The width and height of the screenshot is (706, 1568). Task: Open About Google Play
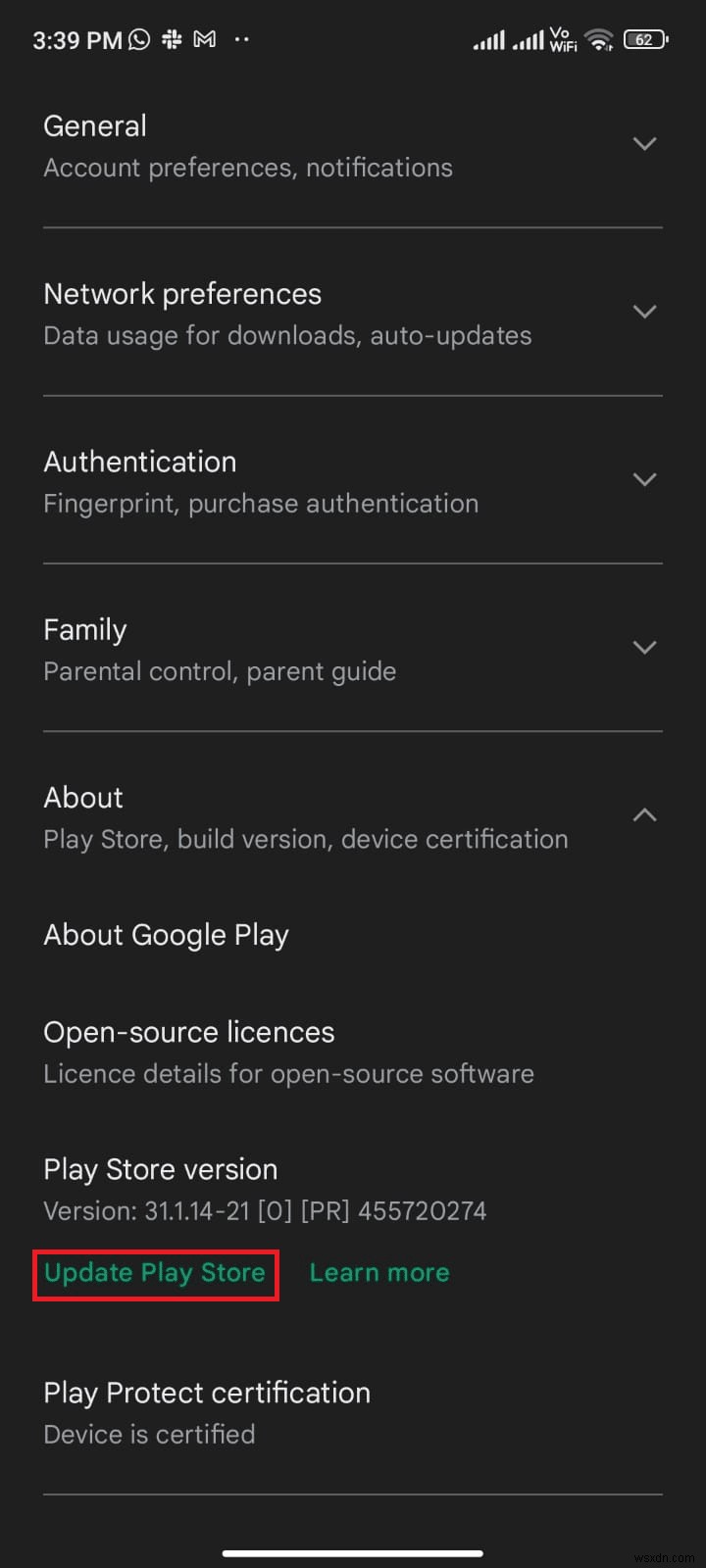[x=165, y=935]
